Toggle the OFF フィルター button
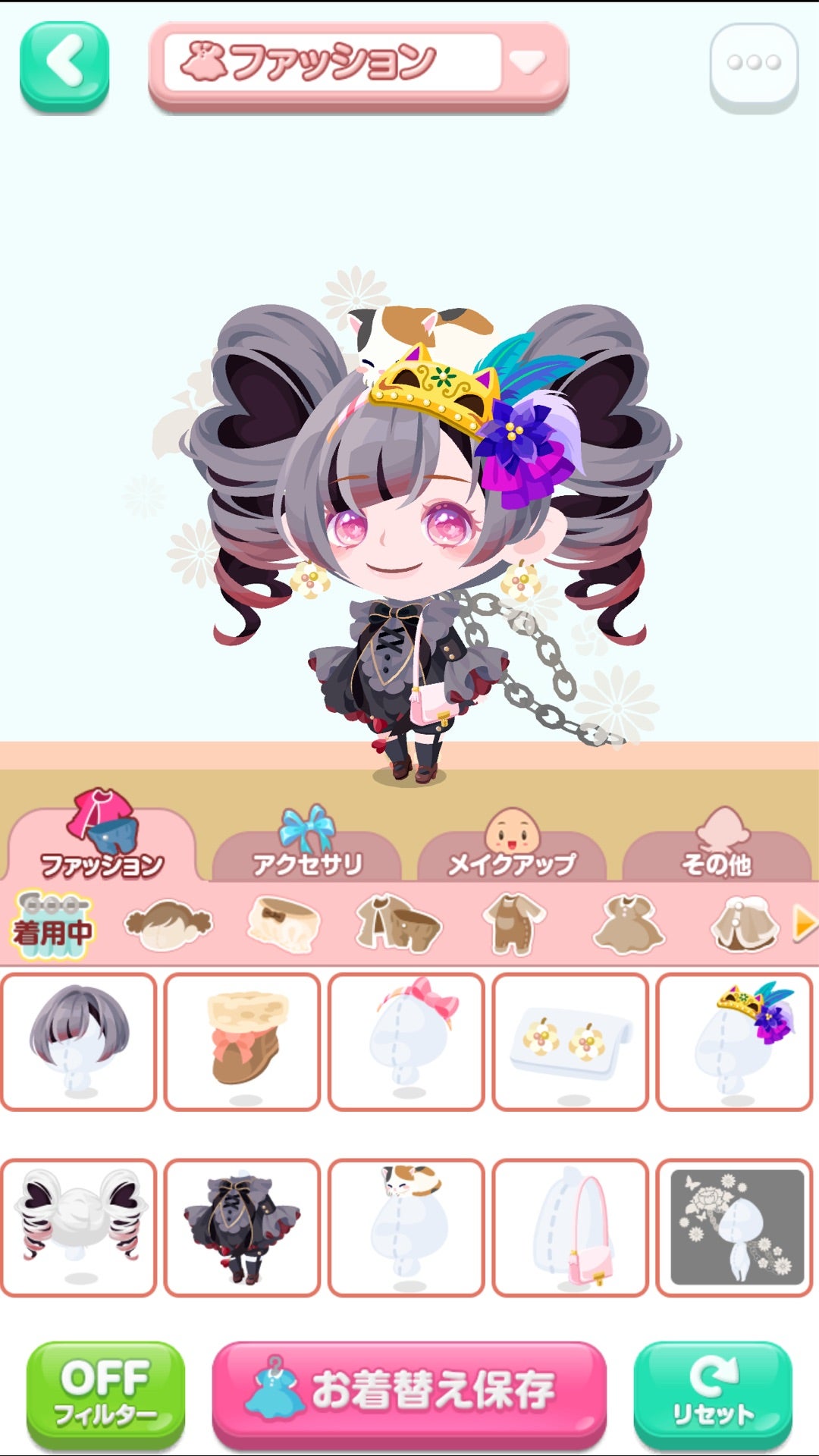This screenshot has width=819, height=1456. [105, 1394]
